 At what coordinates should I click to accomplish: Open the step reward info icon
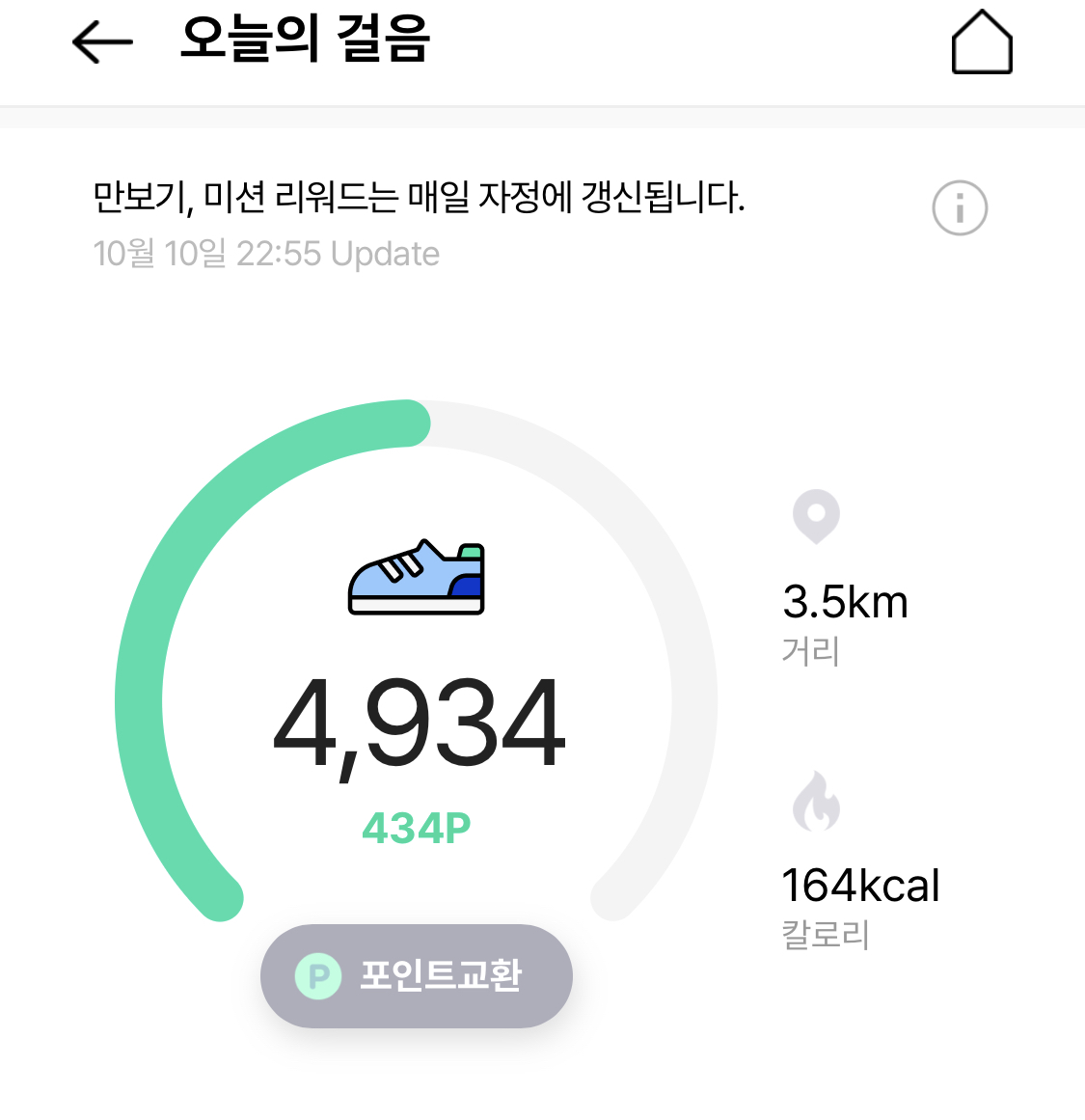pos(960,207)
